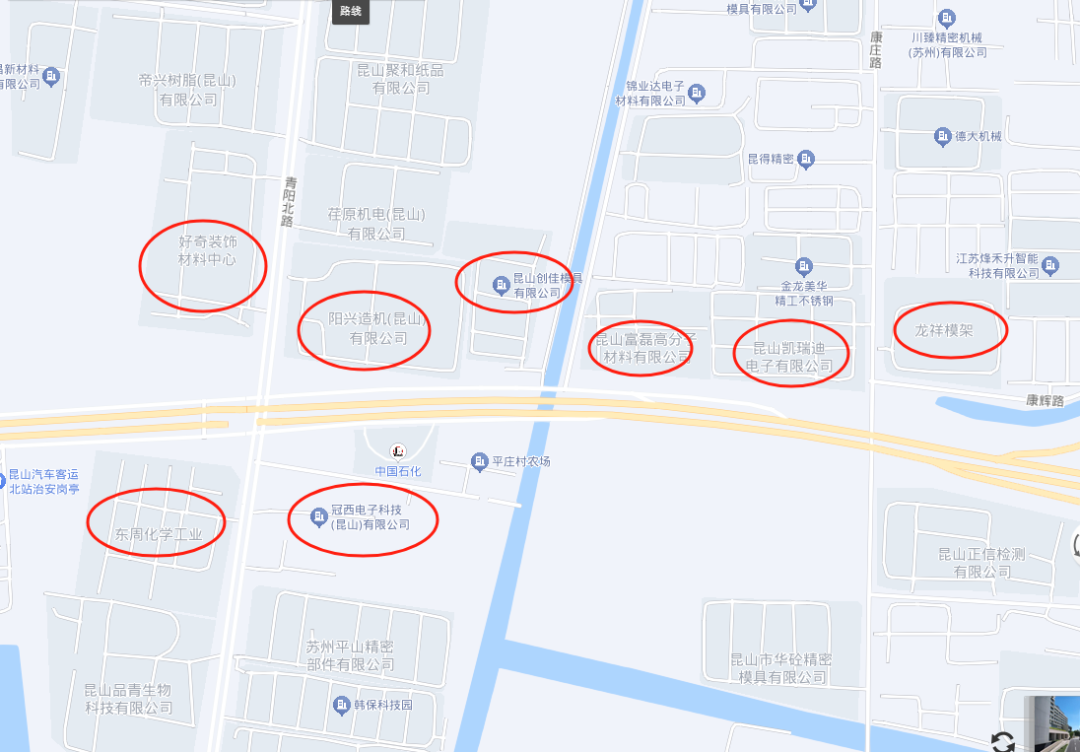
Task: Tap the 韩保科技园 place marker
Action: [341, 705]
